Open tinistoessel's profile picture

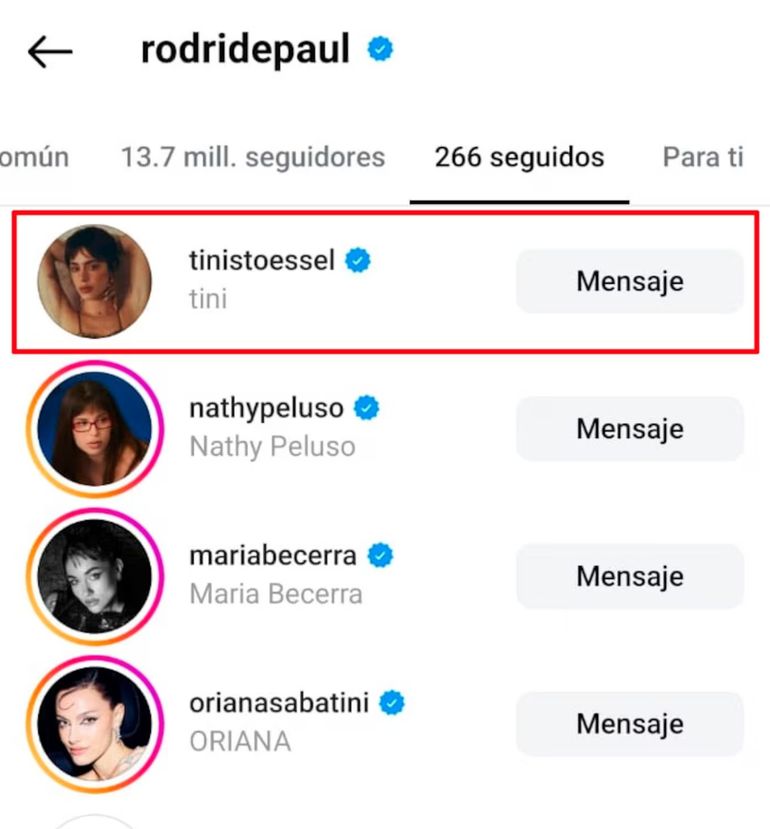click(x=94, y=281)
